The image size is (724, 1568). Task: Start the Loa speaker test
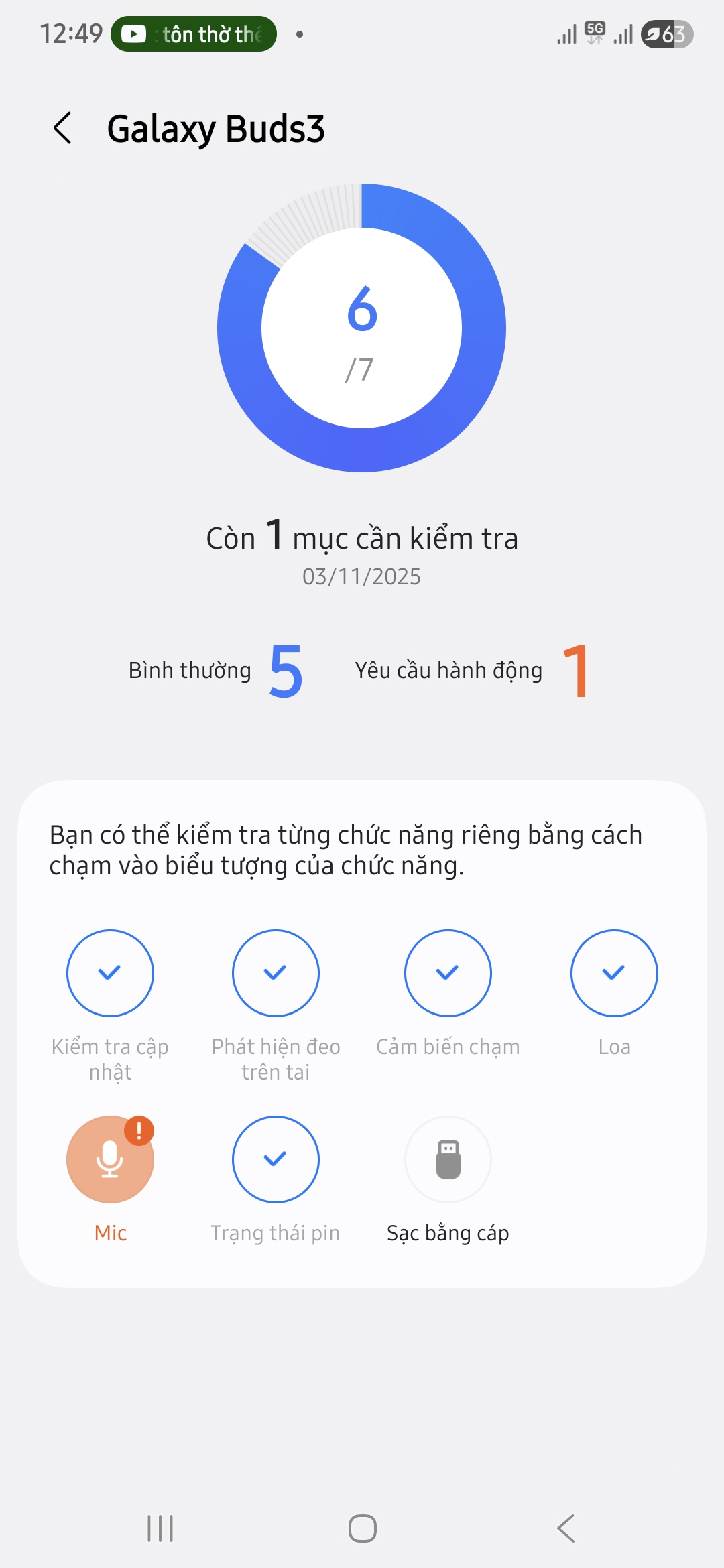(614, 973)
